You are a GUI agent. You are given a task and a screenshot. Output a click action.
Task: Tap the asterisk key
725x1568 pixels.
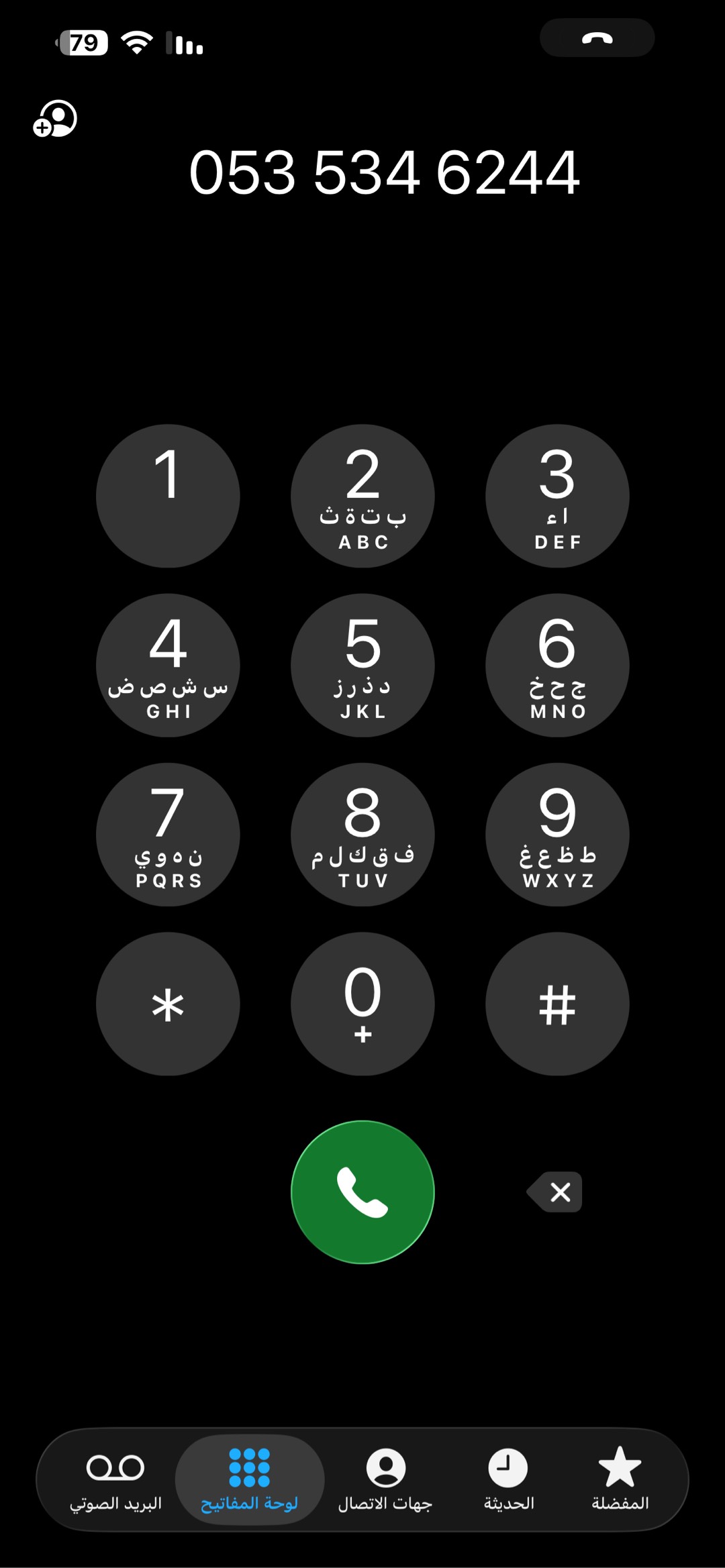[168, 1004]
